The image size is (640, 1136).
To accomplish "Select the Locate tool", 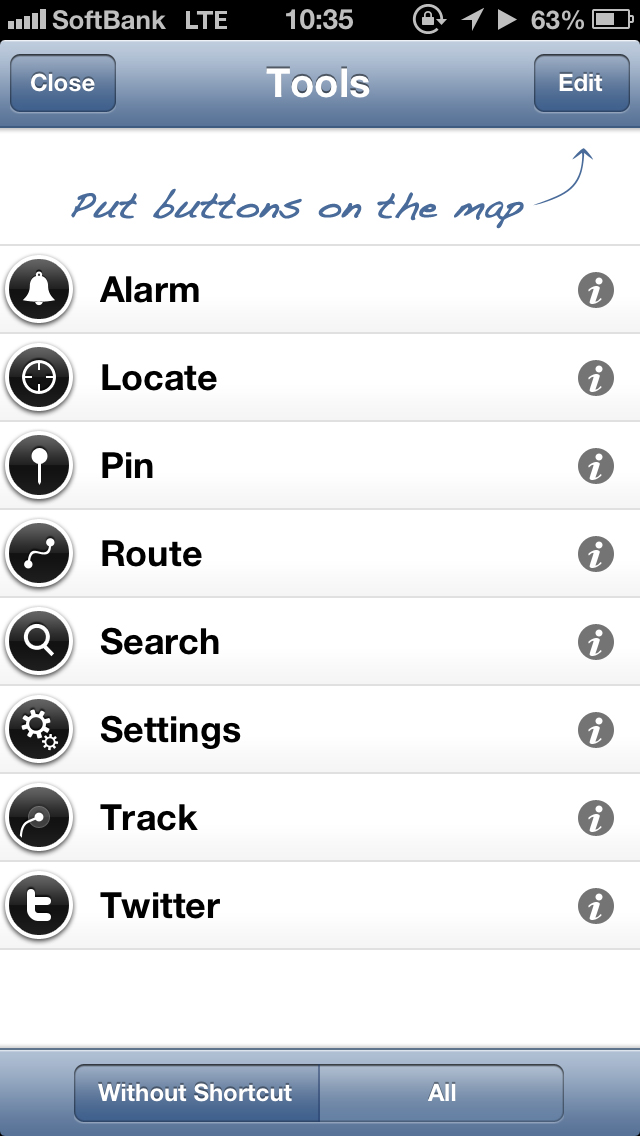I will tap(158, 378).
